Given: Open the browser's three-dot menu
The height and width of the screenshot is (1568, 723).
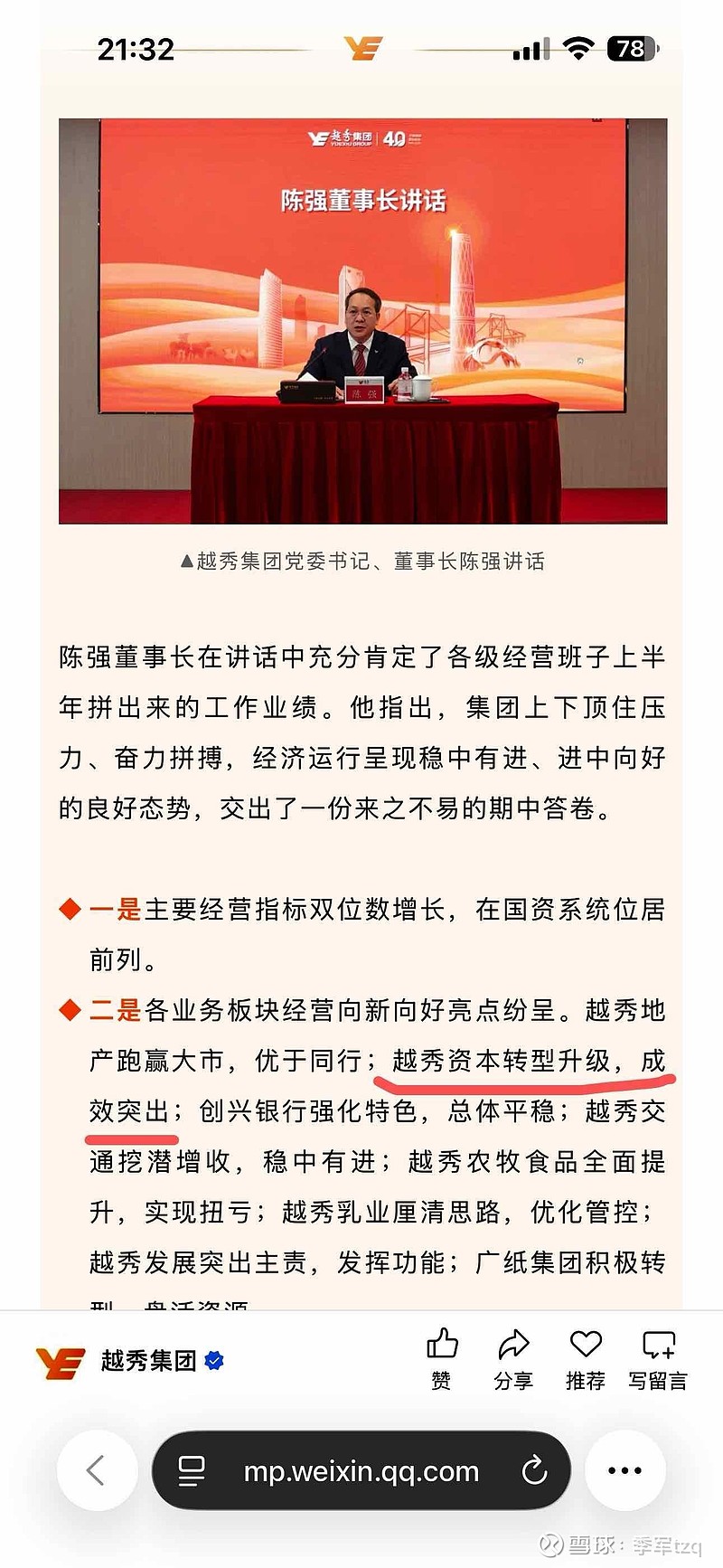Looking at the screenshot, I should click(624, 1470).
